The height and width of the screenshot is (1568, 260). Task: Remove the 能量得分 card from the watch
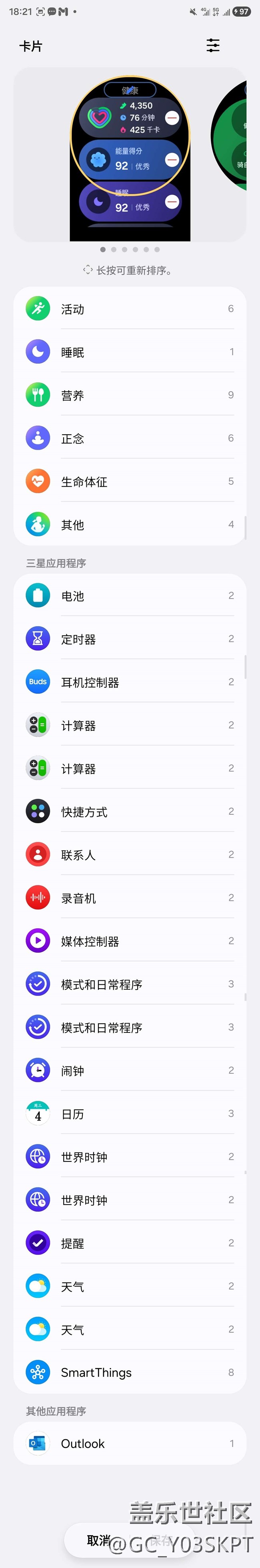[x=172, y=159]
